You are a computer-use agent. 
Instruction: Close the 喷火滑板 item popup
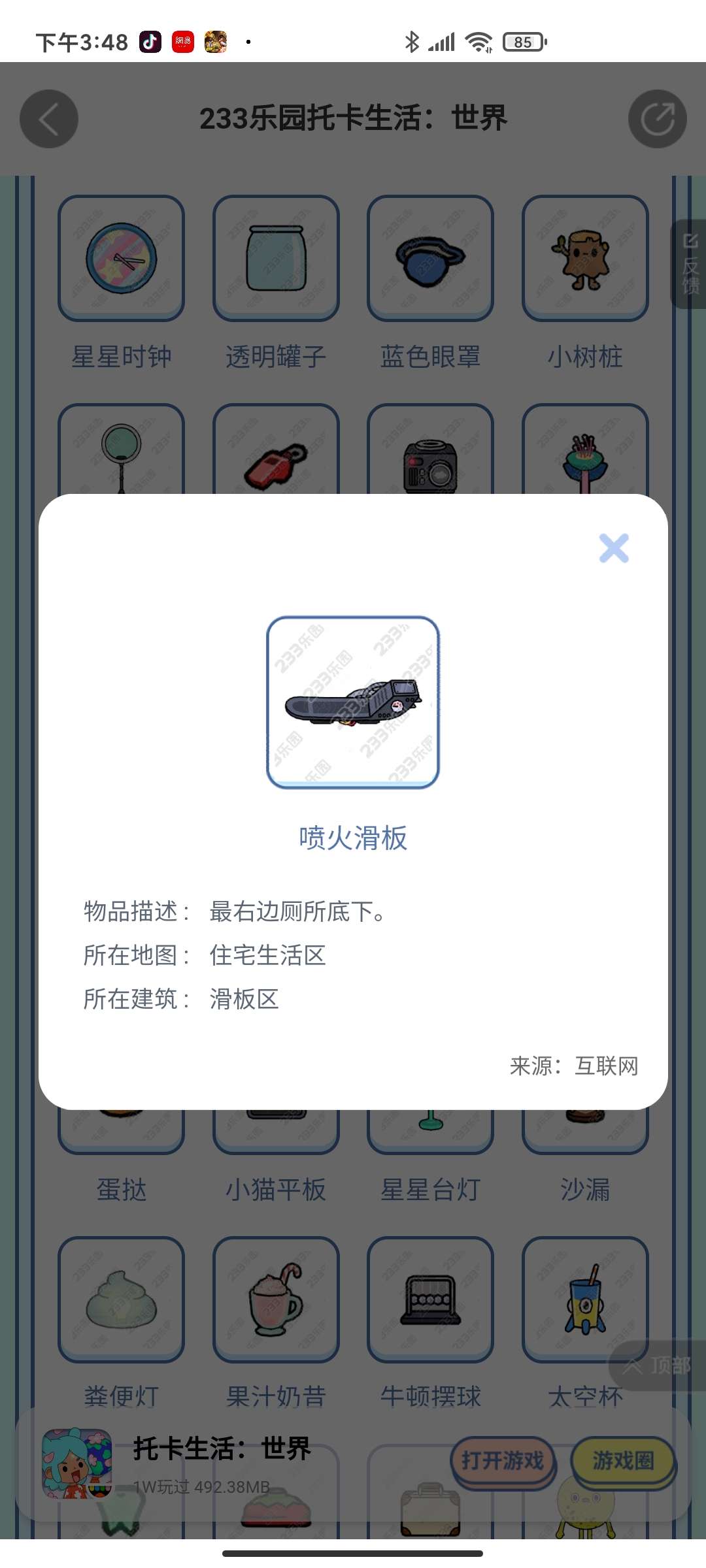614,548
